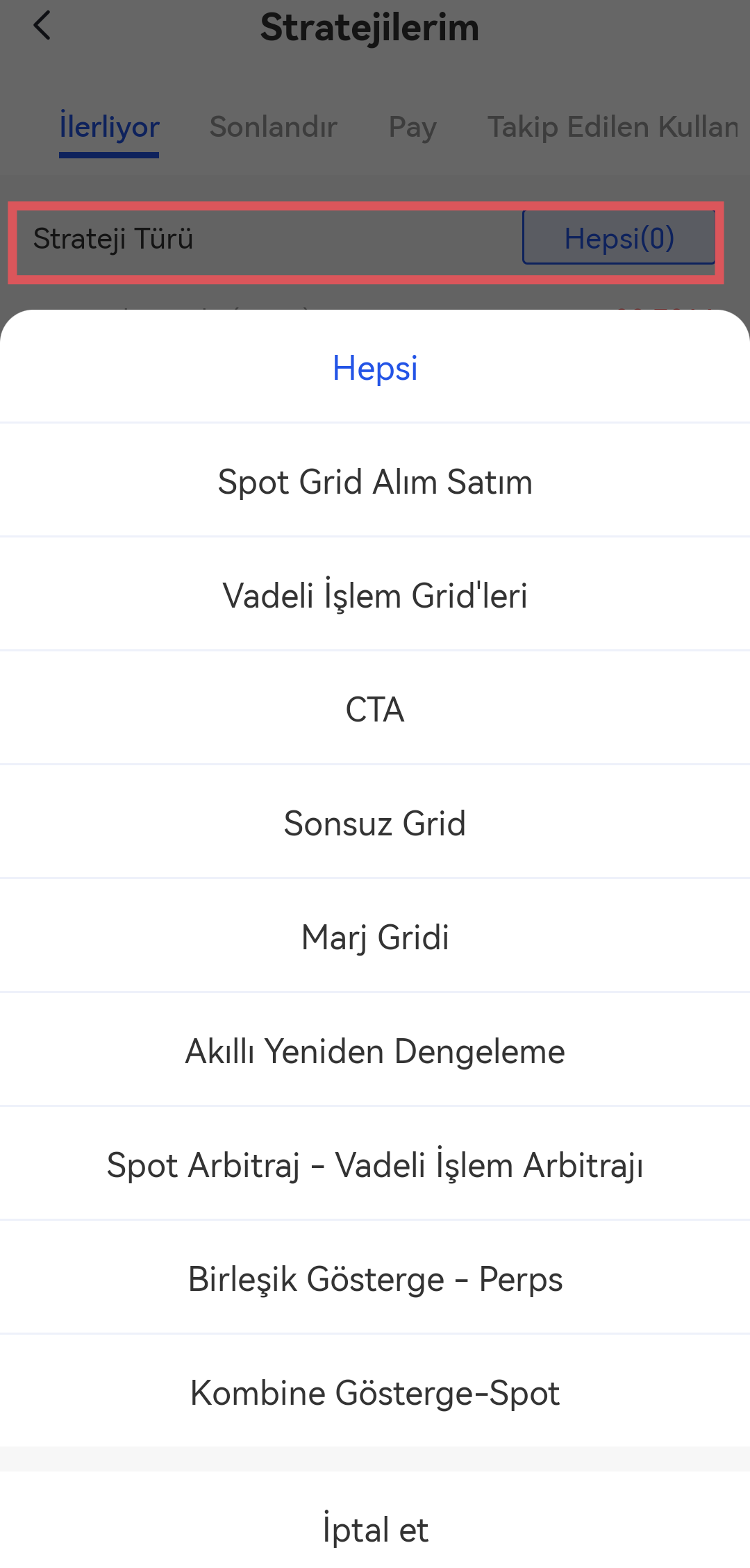Select Spot Grid Alım Satım option
This screenshot has height=1568, width=750.
375,482
